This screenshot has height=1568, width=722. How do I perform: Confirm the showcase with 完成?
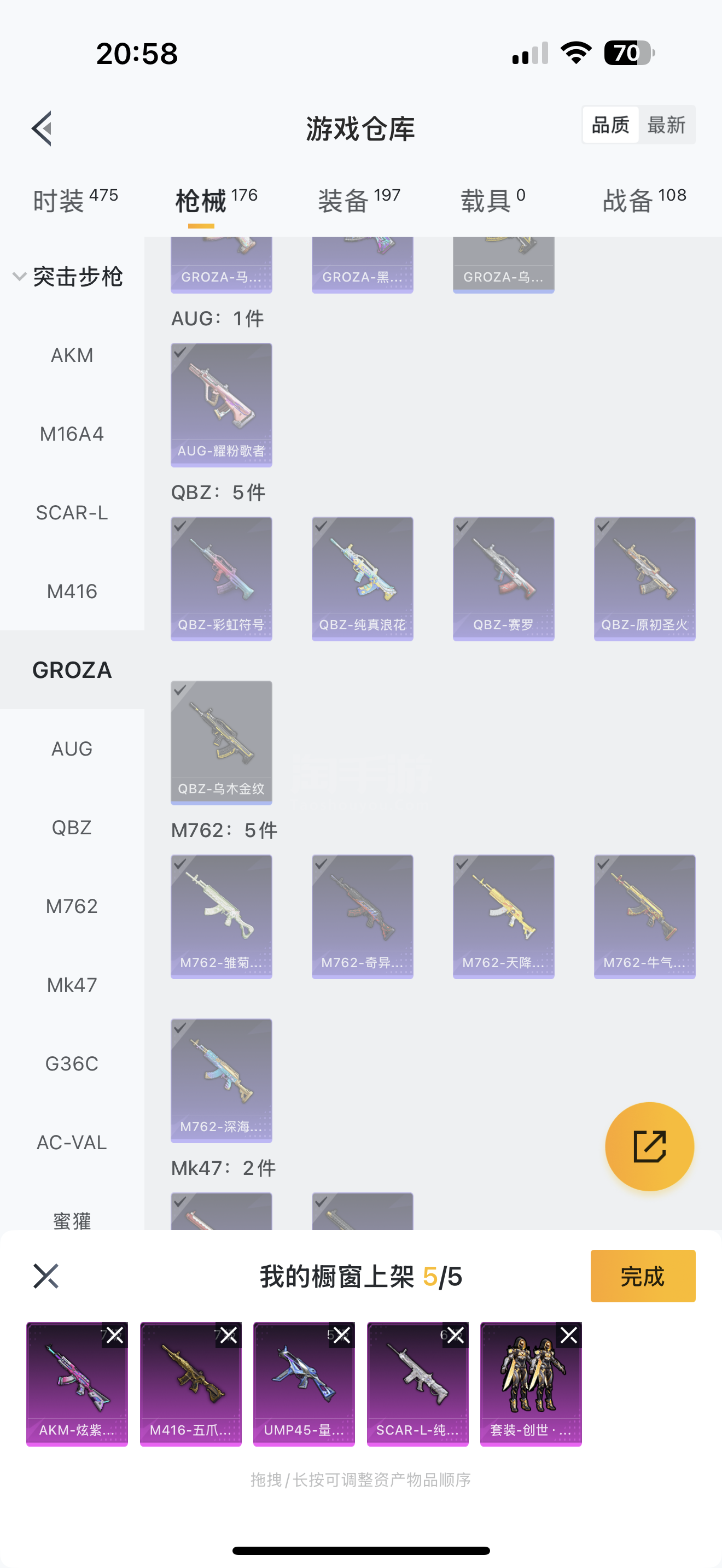pyautogui.click(x=642, y=1277)
